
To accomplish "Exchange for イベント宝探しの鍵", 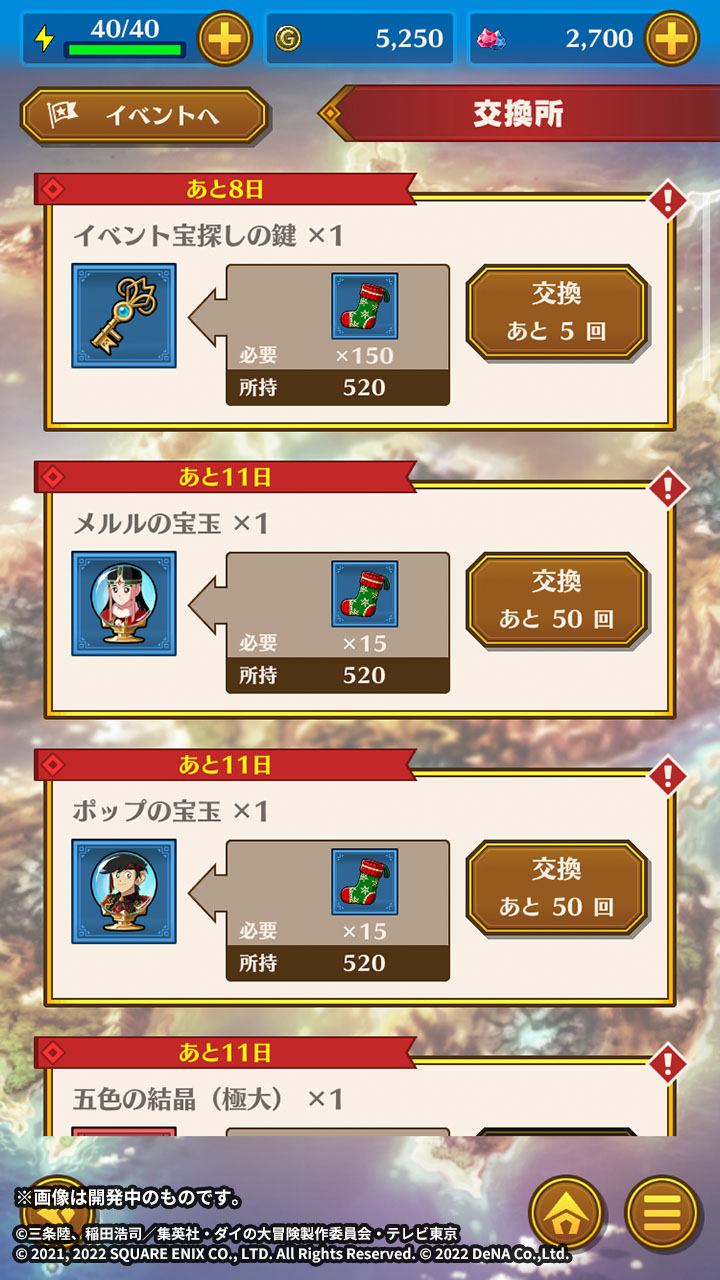I will (556, 312).
